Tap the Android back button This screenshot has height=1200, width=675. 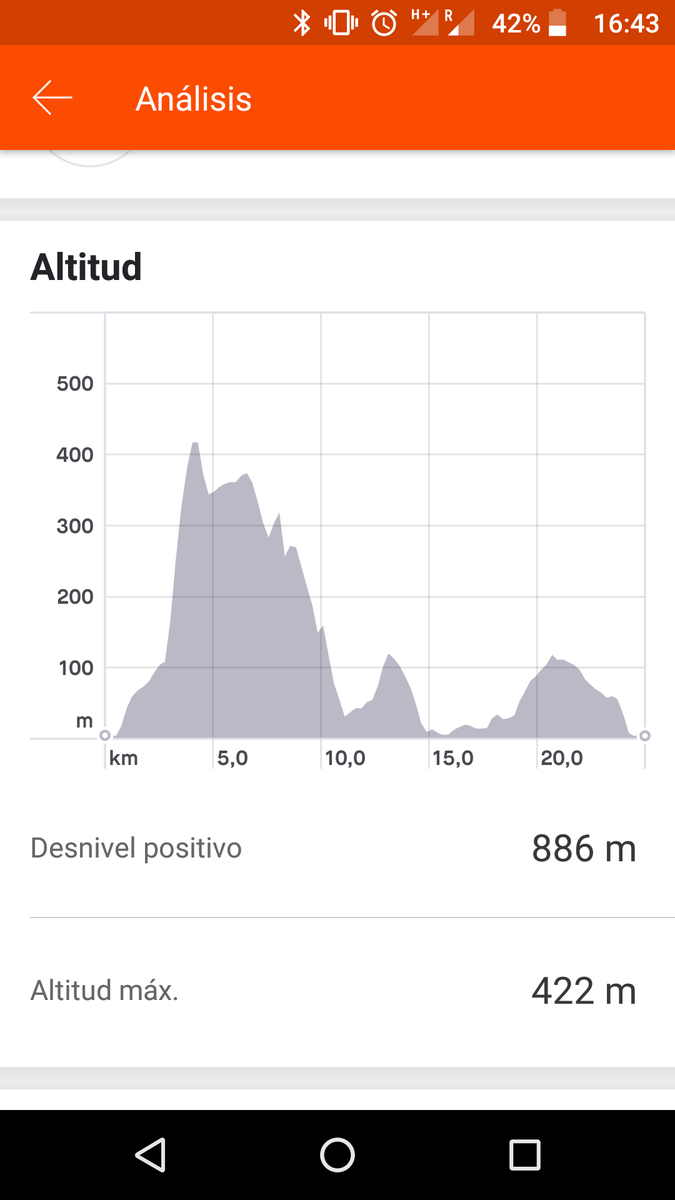click(x=150, y=1155)
